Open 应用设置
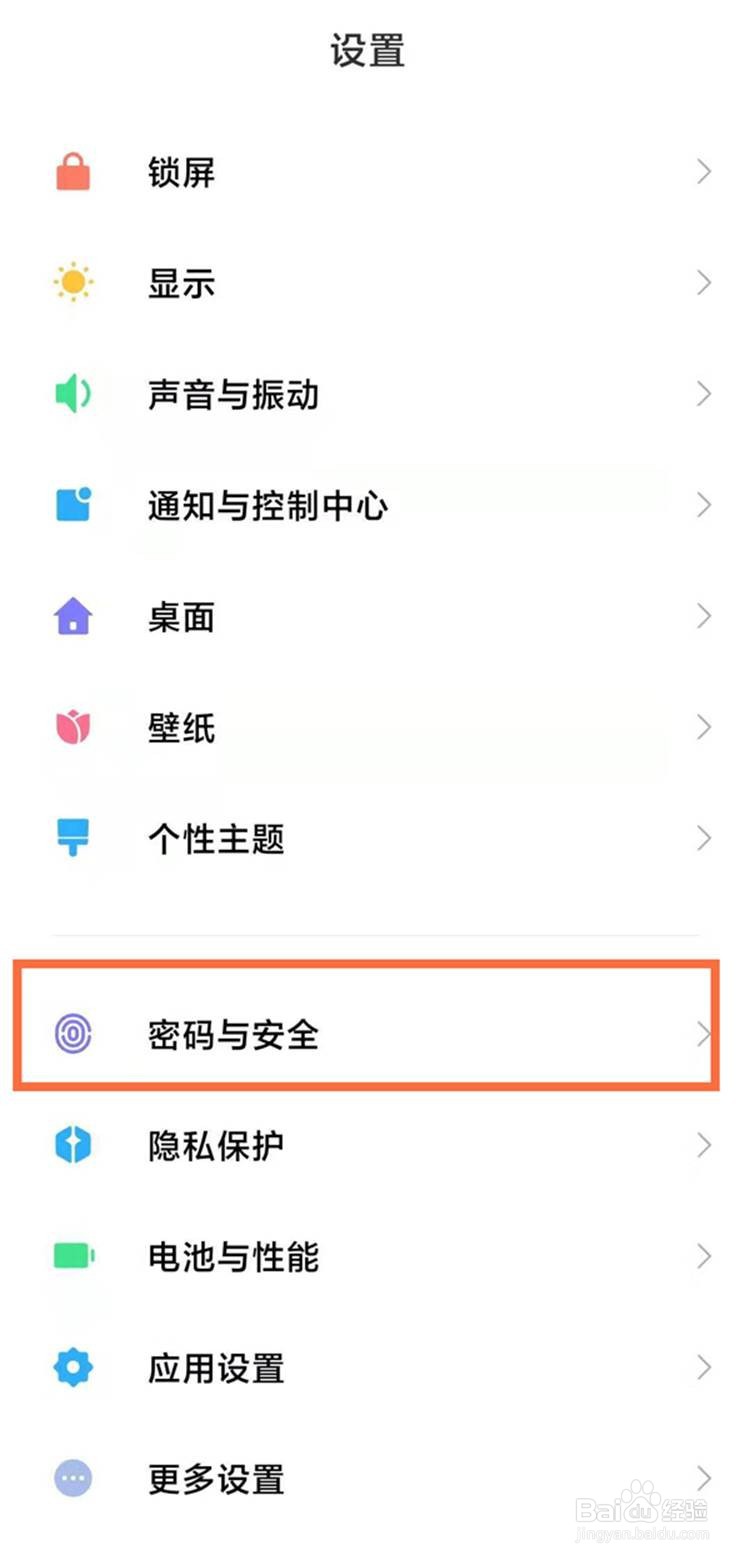 375,1367
